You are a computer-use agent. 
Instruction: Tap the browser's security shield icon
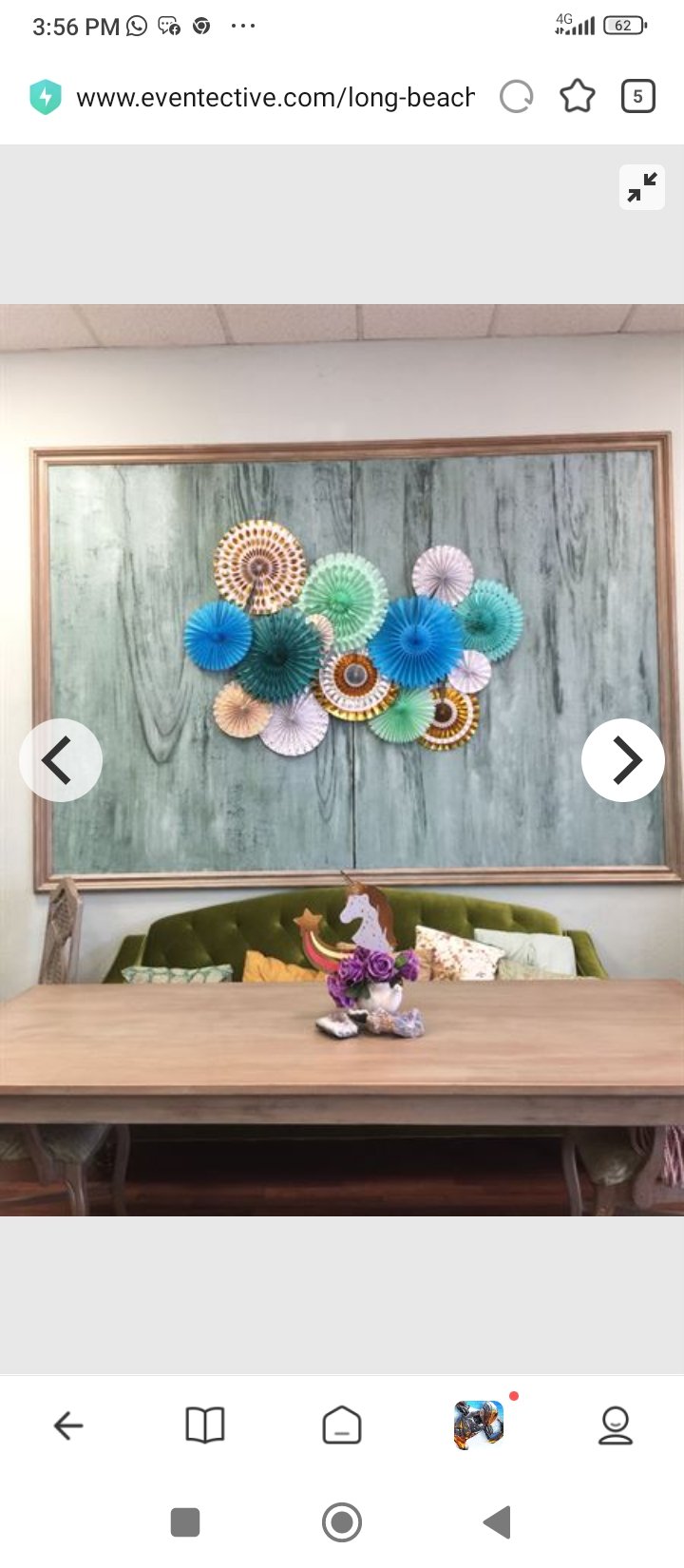[45, 97]
